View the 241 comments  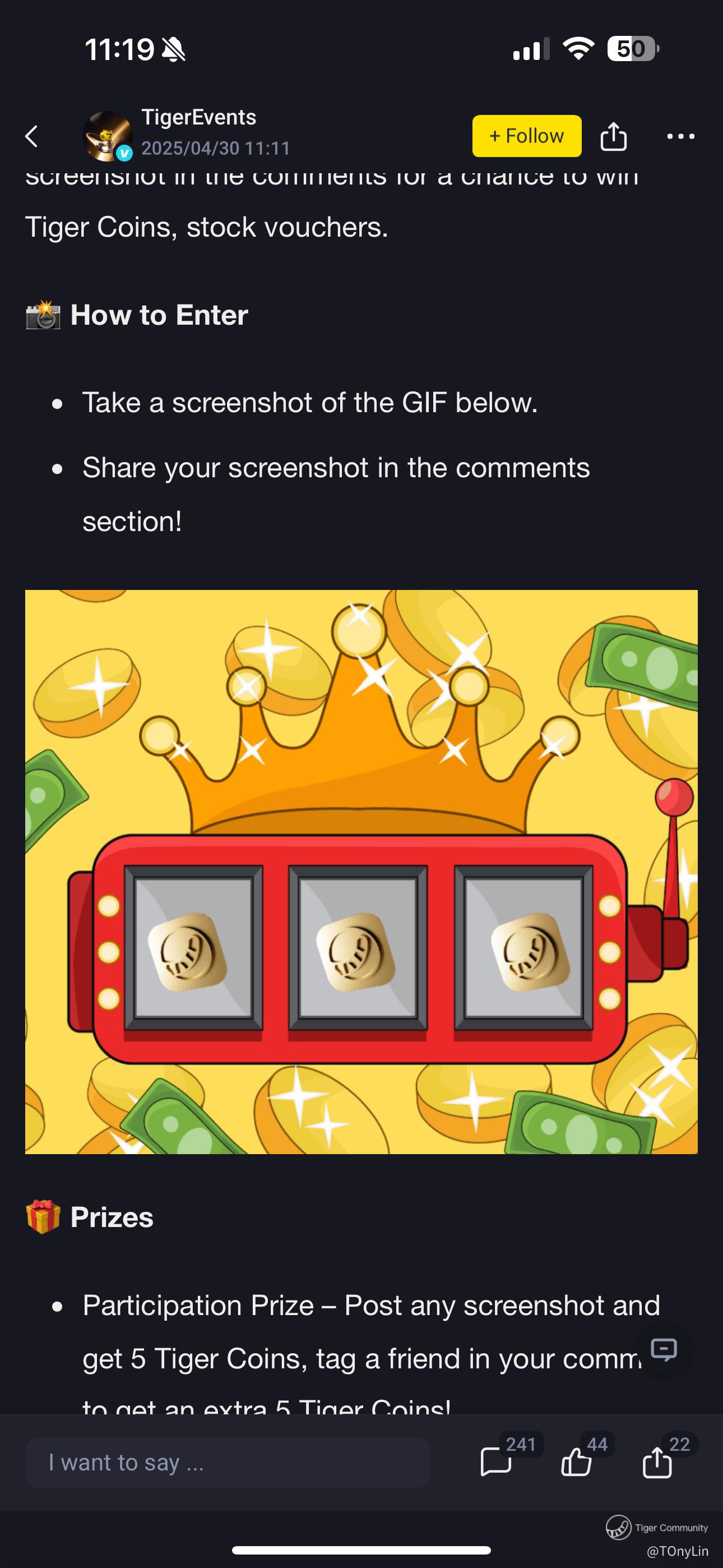point(497,1461)
